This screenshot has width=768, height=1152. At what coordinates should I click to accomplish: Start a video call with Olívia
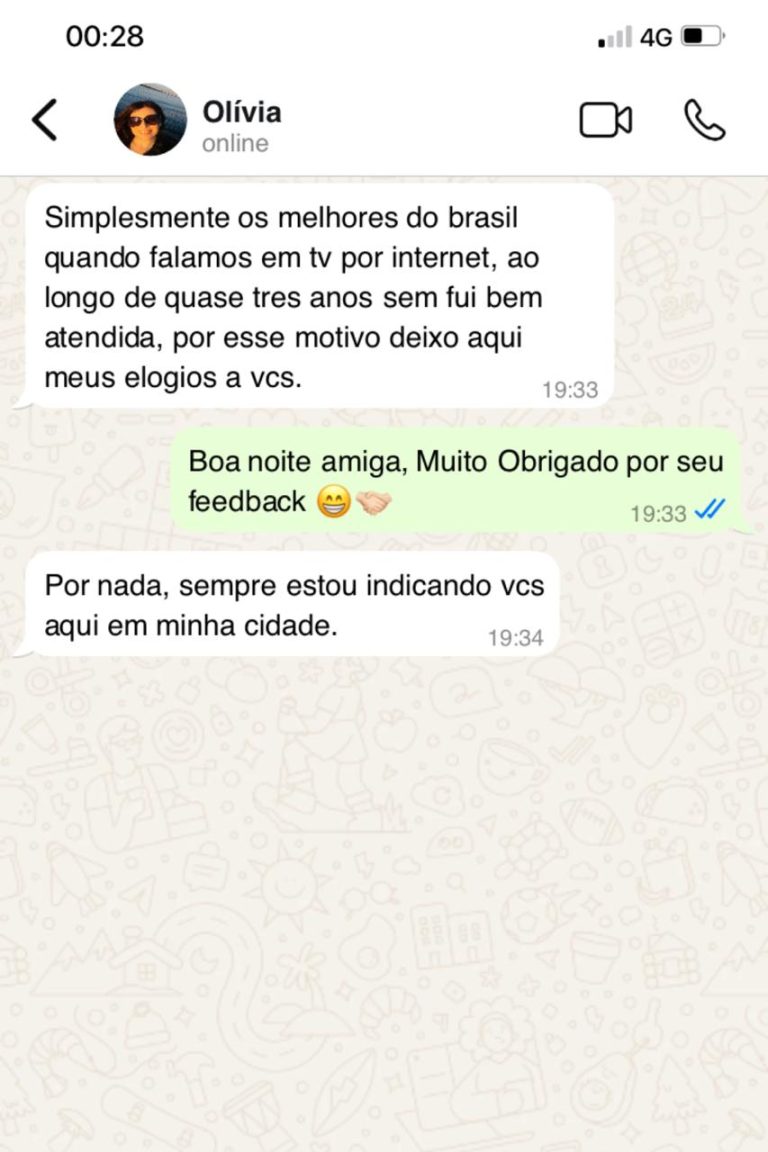pyautogui.click(x=605, y=120)
